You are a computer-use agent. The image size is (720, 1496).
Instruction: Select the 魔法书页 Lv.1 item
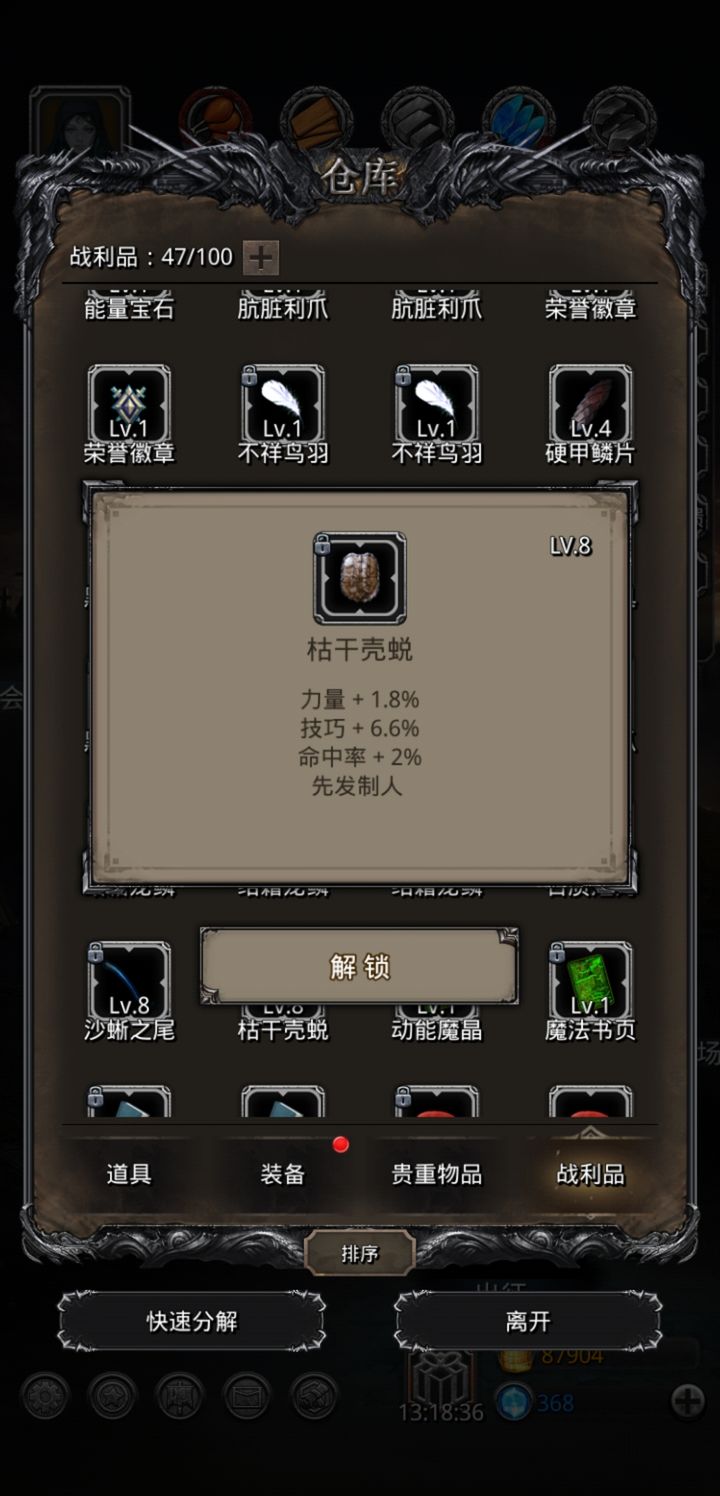click(x=590, y=983)
